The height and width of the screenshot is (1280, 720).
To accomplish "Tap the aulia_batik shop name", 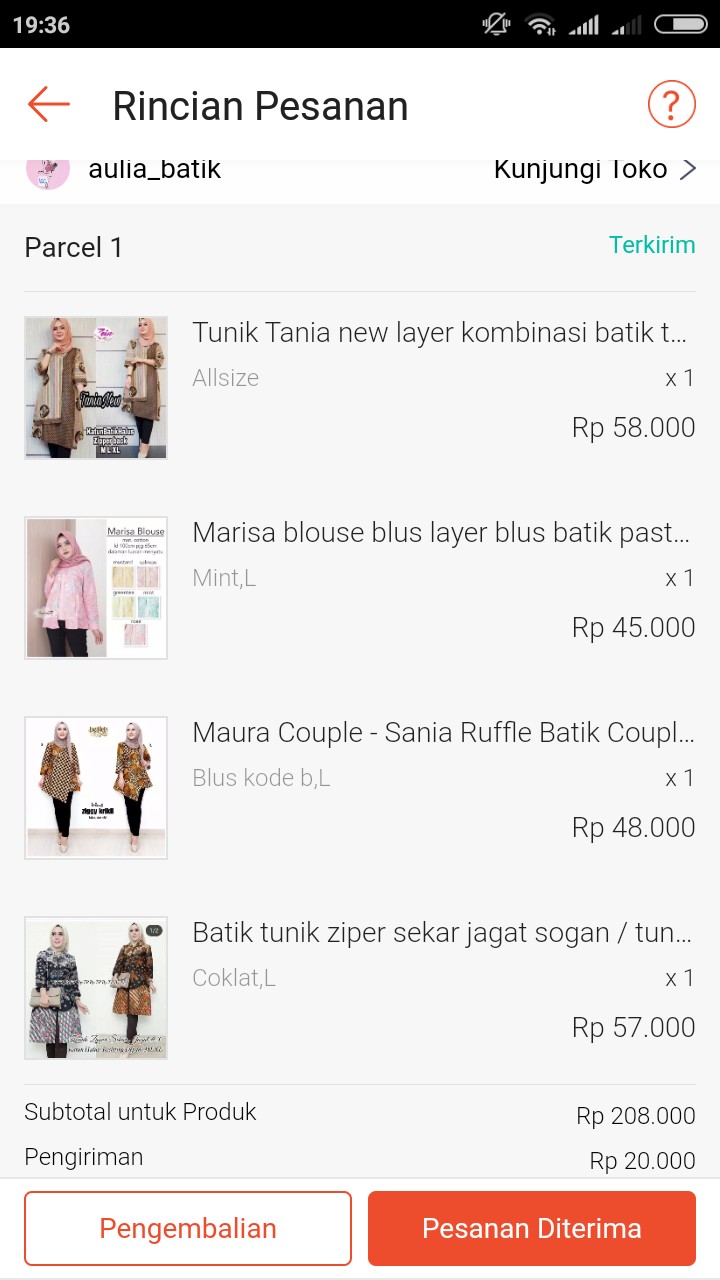I will [x=152, y=169].
